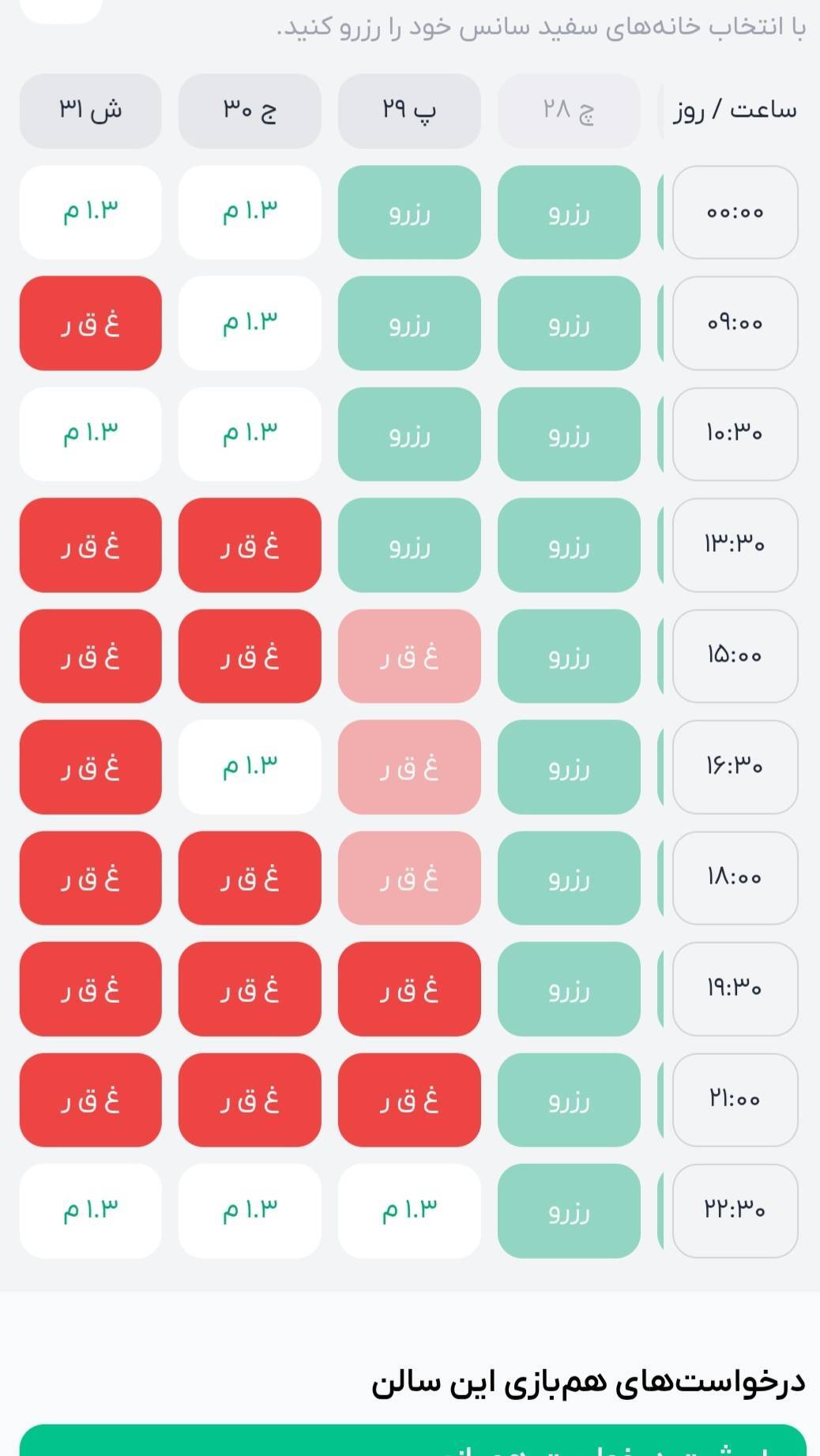Pick the 10:30 slot on ش ۳۱
This screenshot has width=820, height=1456.
click(91, 433)
